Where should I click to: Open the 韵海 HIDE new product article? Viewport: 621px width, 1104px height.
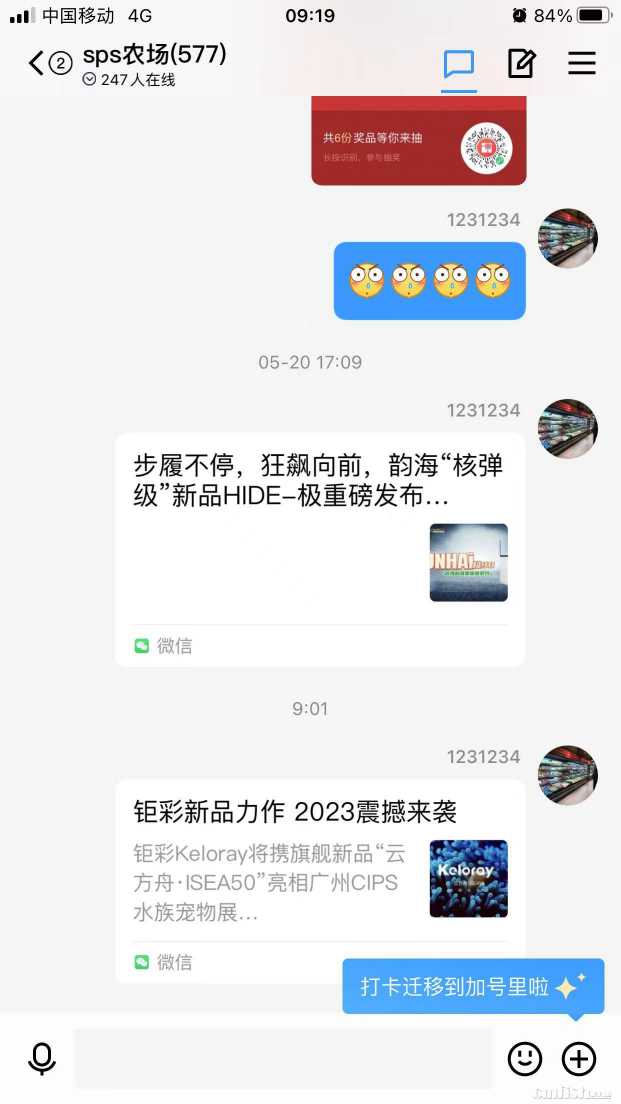pos(320,549)
